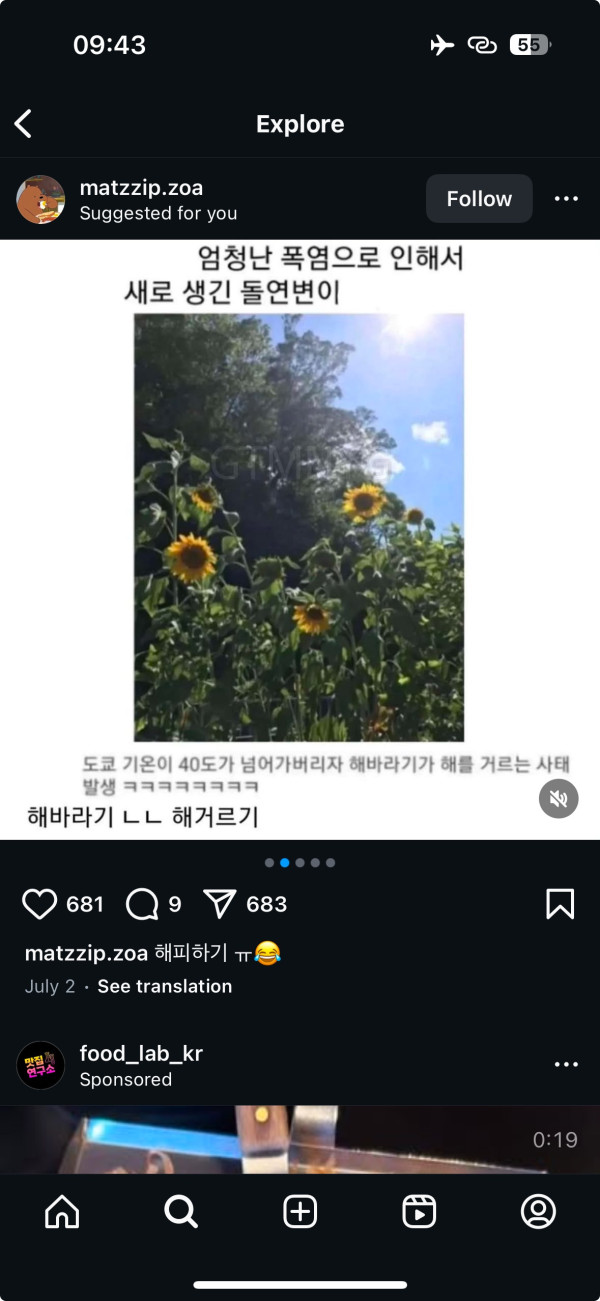Image resolution: width=600 pixels, height=1301 pixels.
Task: Switch to the Home tab
Action: point(62,1212)
